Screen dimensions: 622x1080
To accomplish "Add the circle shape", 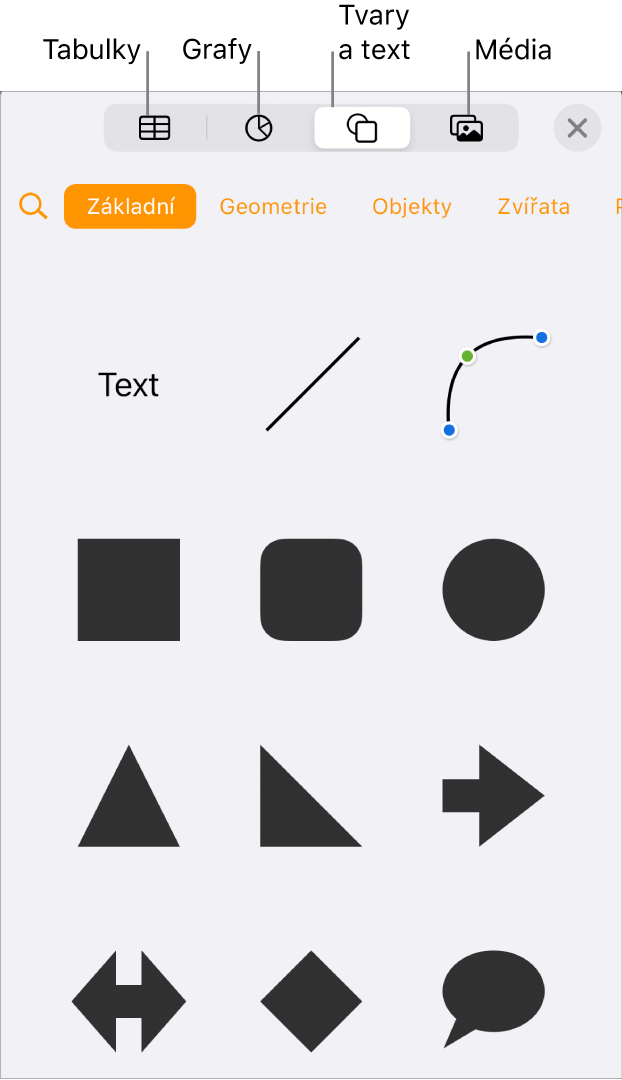I will click(x=494, y=590).
